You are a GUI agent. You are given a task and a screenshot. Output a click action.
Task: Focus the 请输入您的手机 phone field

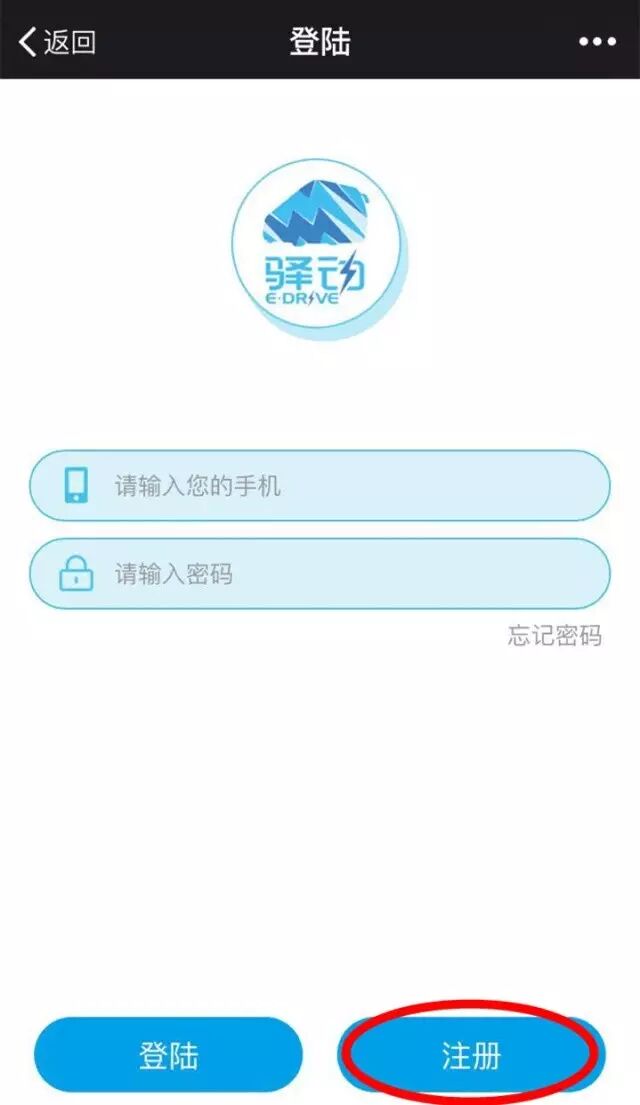319,486
